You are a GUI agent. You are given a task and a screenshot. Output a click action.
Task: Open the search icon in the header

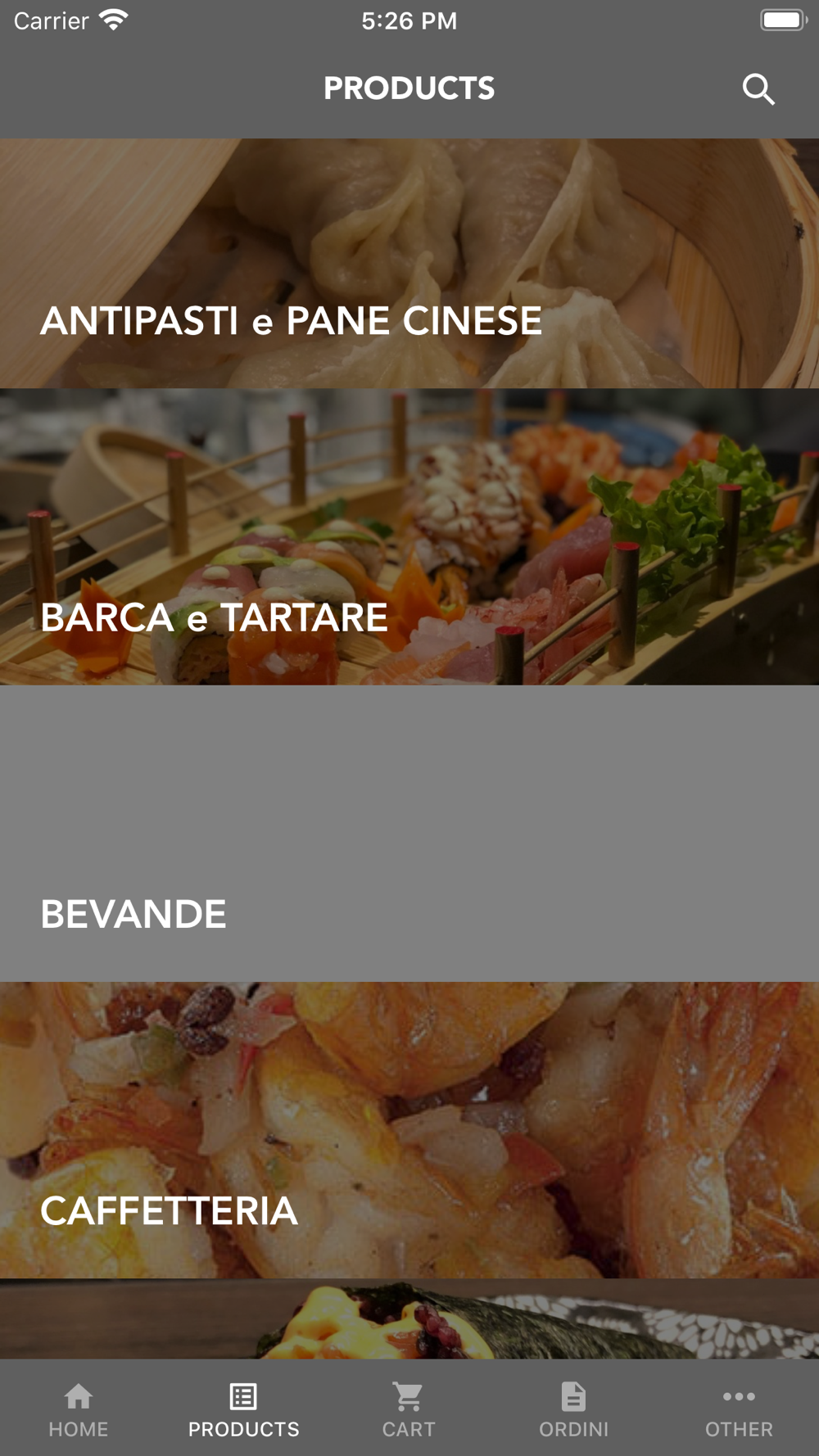coord(758,89)
